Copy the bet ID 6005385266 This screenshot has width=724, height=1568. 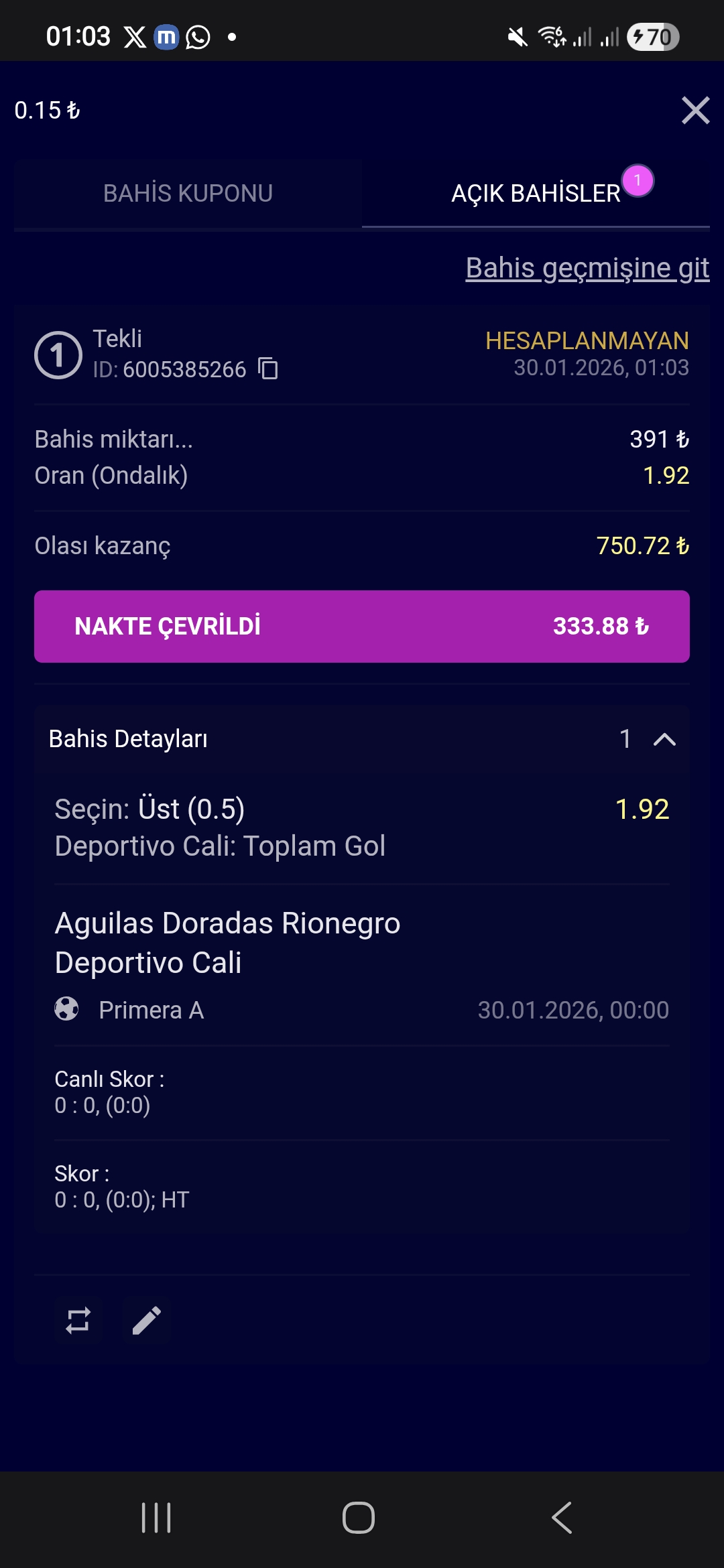(x=268, y=369)
